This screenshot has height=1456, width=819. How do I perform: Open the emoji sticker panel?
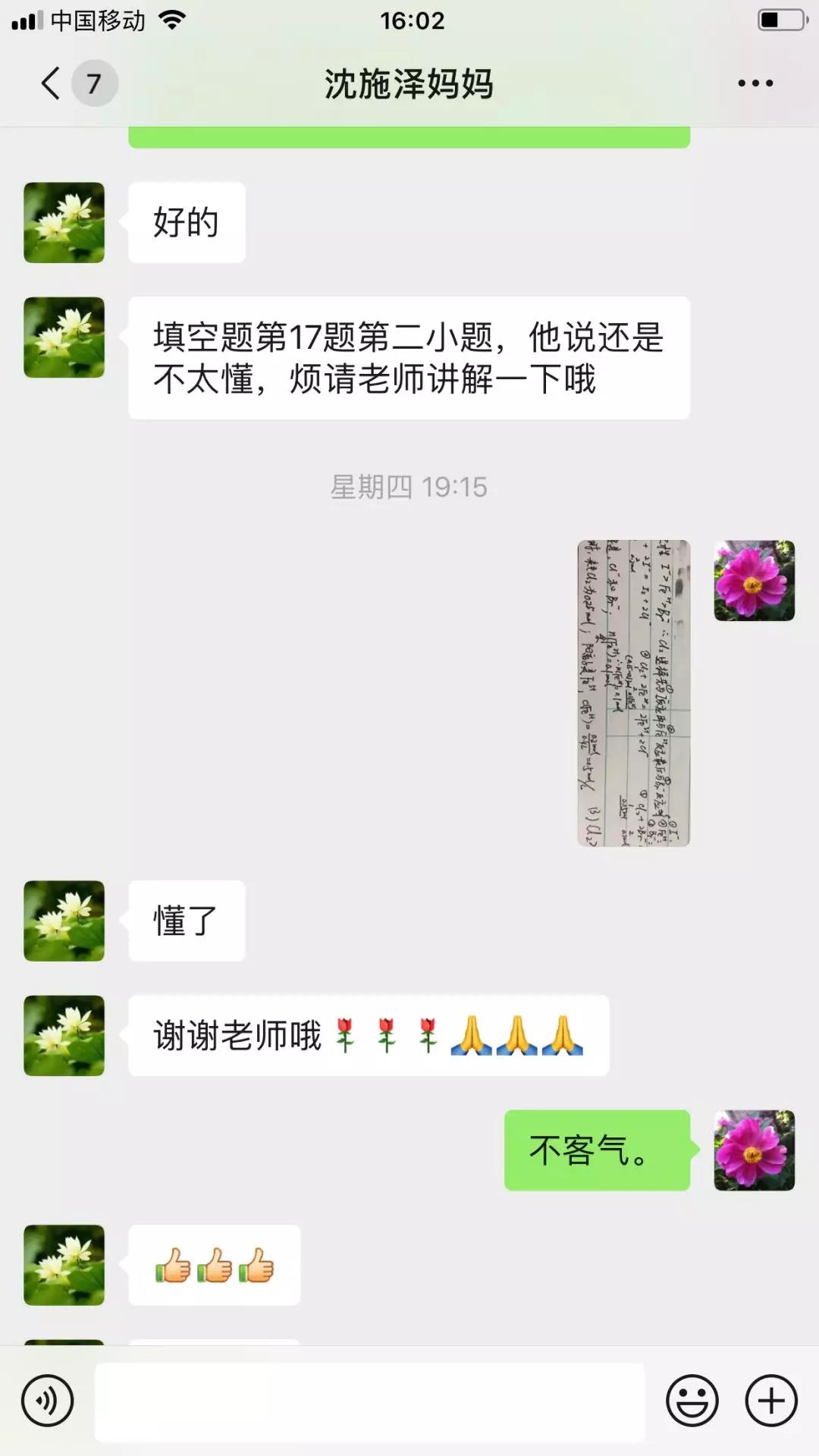coord(692,1401)
